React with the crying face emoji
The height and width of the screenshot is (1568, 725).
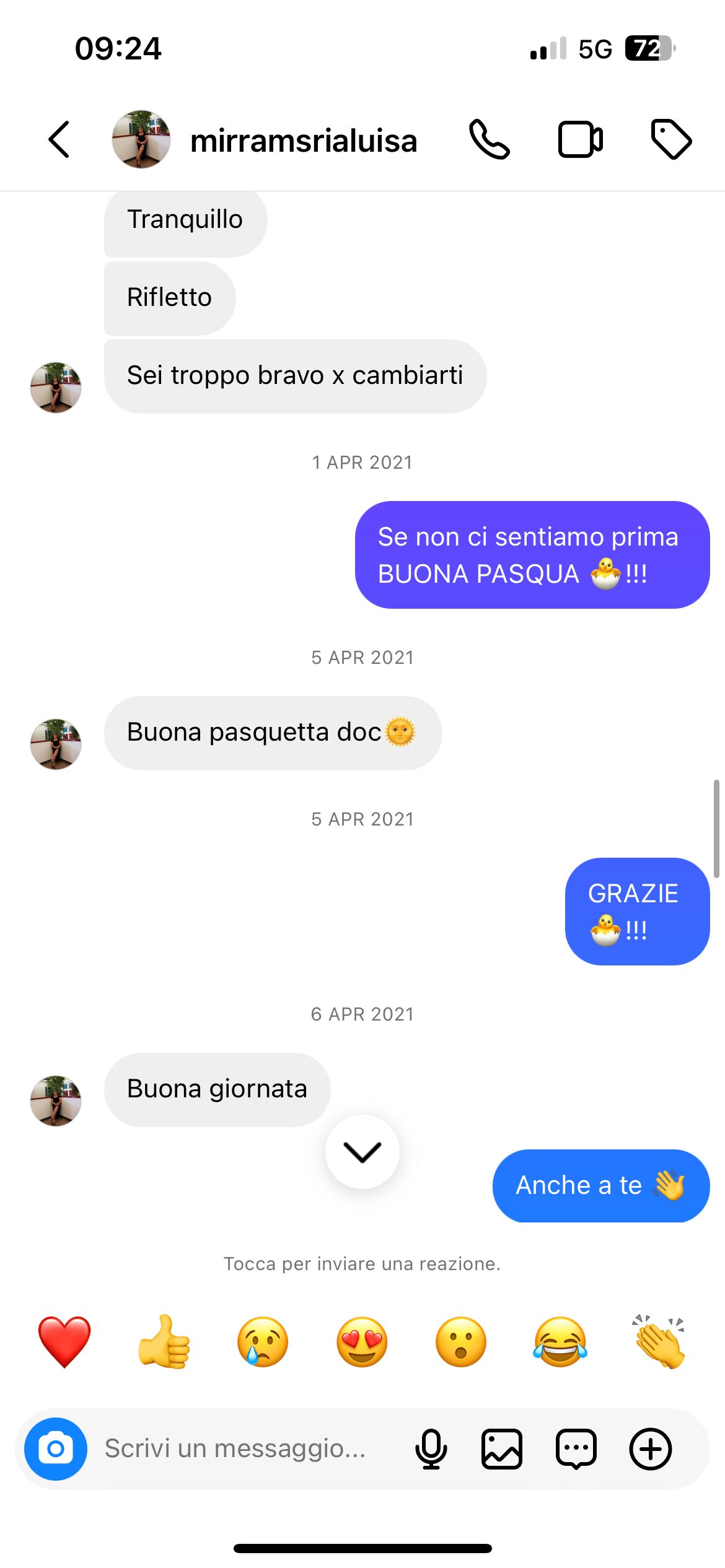(x=263, y=1341)
